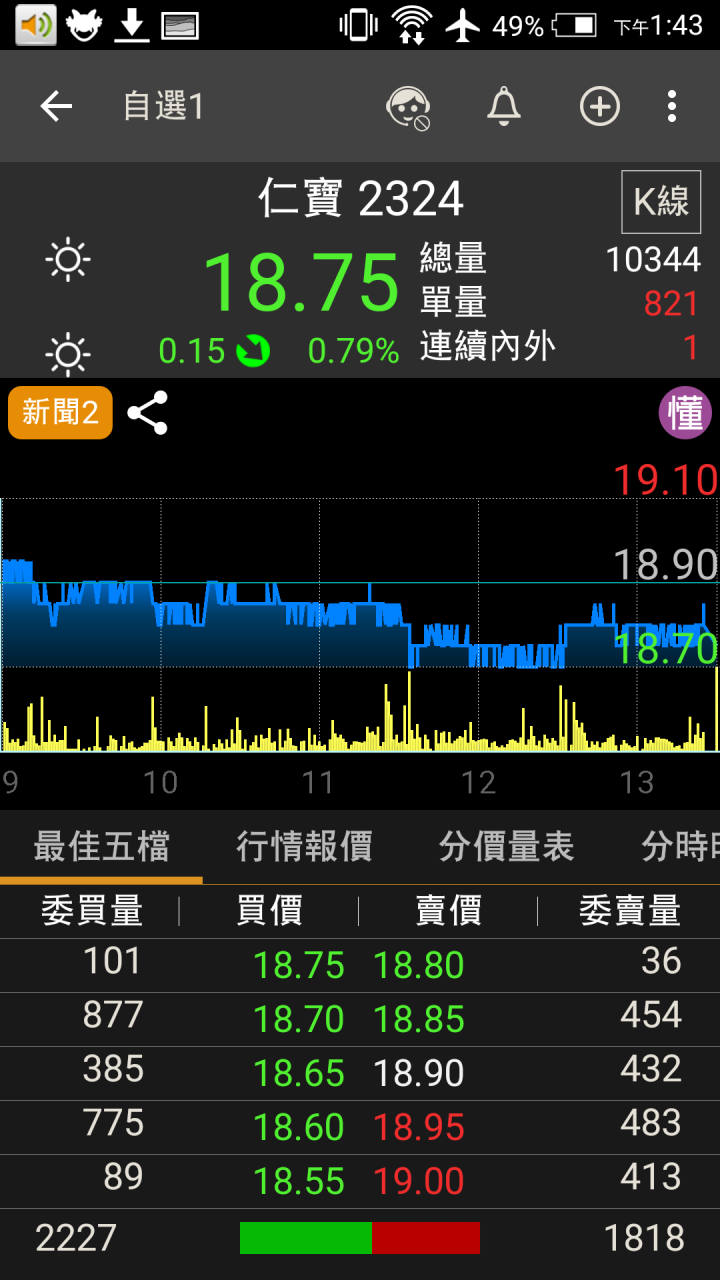Image resolution: width=720 pixels, height=1280 pixels.
Task: Switch to the 行情報價 tab
Action: click(x=304, y=847)
